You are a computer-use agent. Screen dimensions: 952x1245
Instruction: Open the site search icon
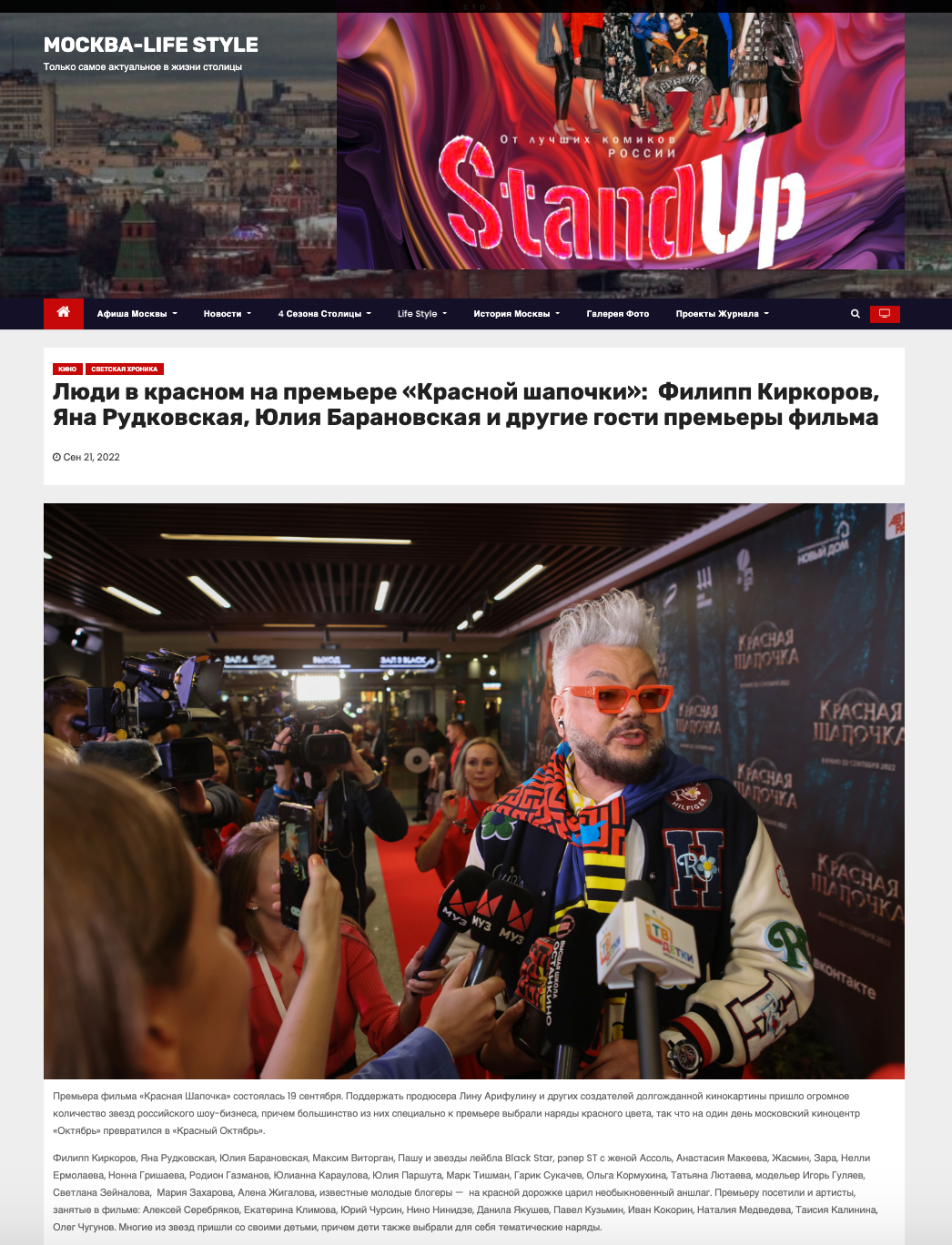click(x=855, y=314)
